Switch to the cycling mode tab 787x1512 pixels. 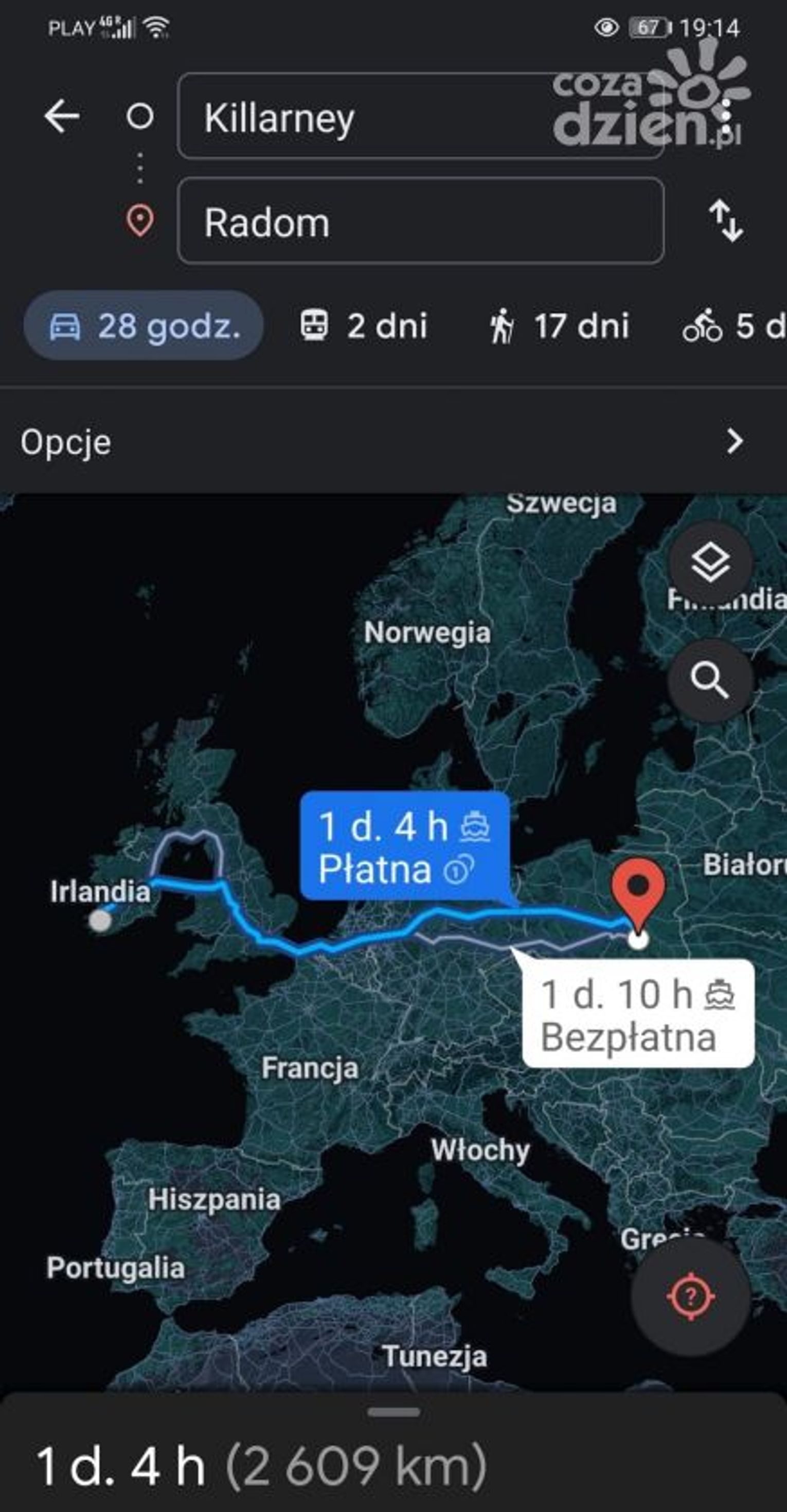coord(734,325)
